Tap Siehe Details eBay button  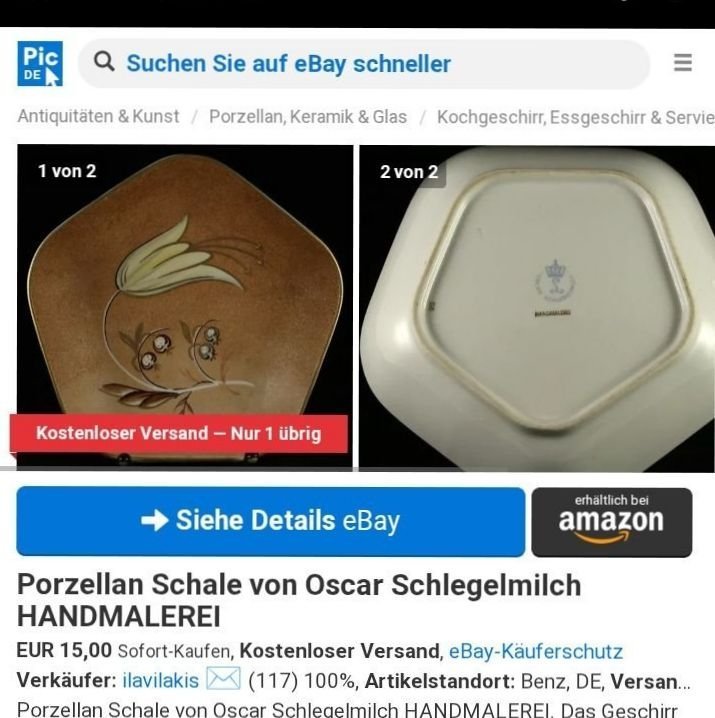(x=270, y=521)
